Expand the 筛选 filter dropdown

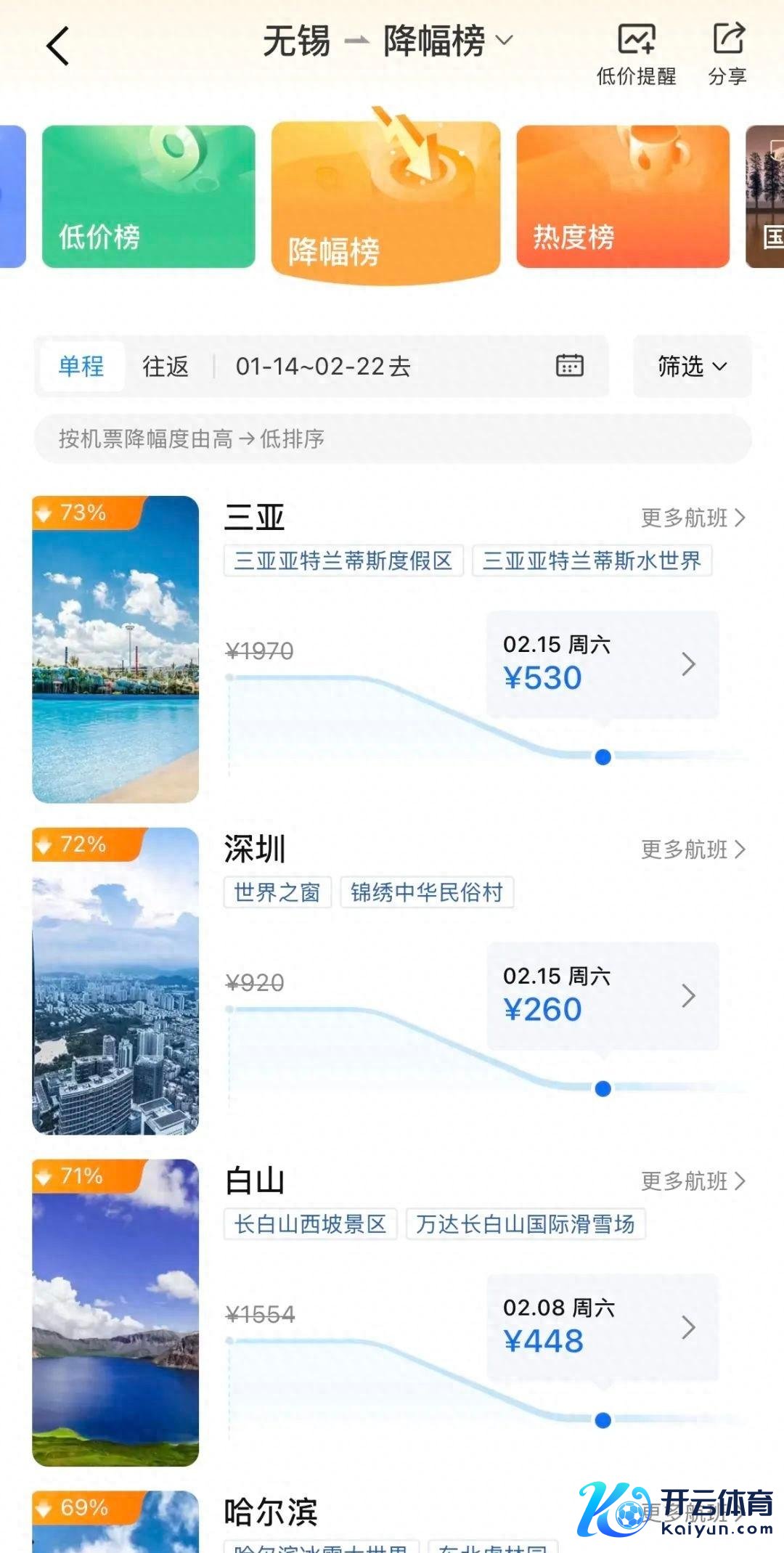coord(692,366)
